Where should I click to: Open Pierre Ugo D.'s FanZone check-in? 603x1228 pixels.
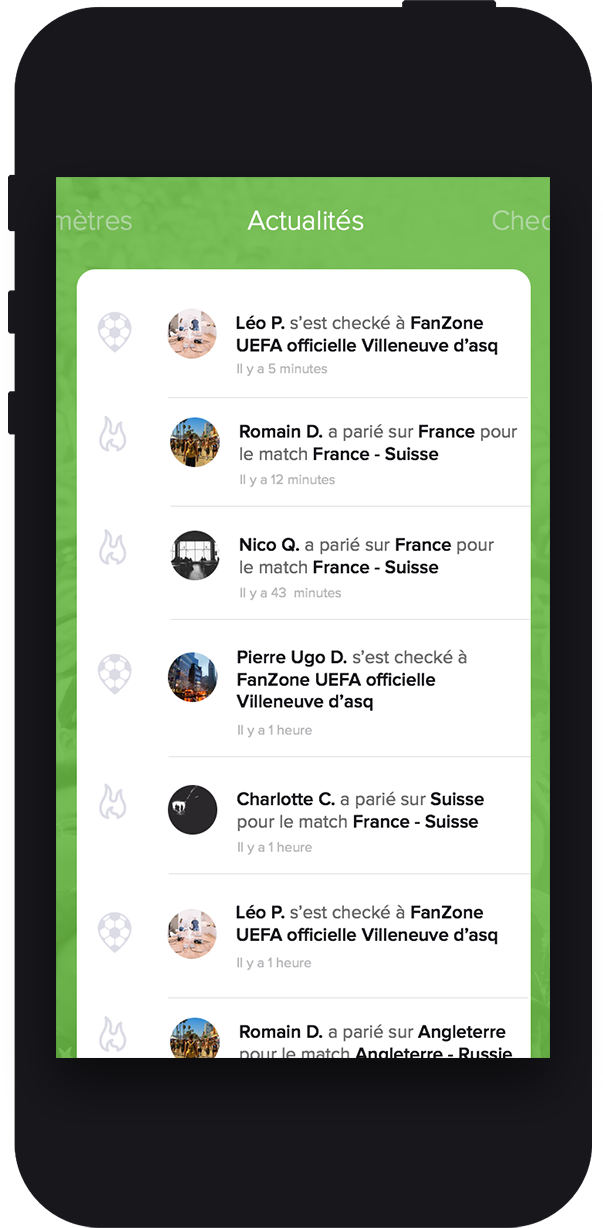click(x=351, y=680)
